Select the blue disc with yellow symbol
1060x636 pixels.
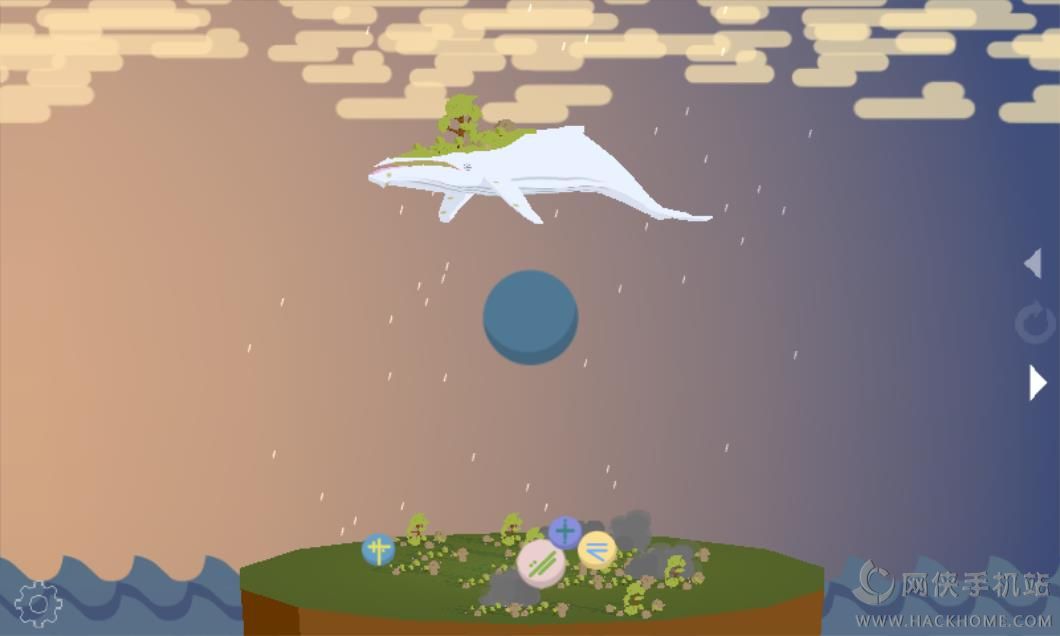pyautogui.click(x=378, y=549)
